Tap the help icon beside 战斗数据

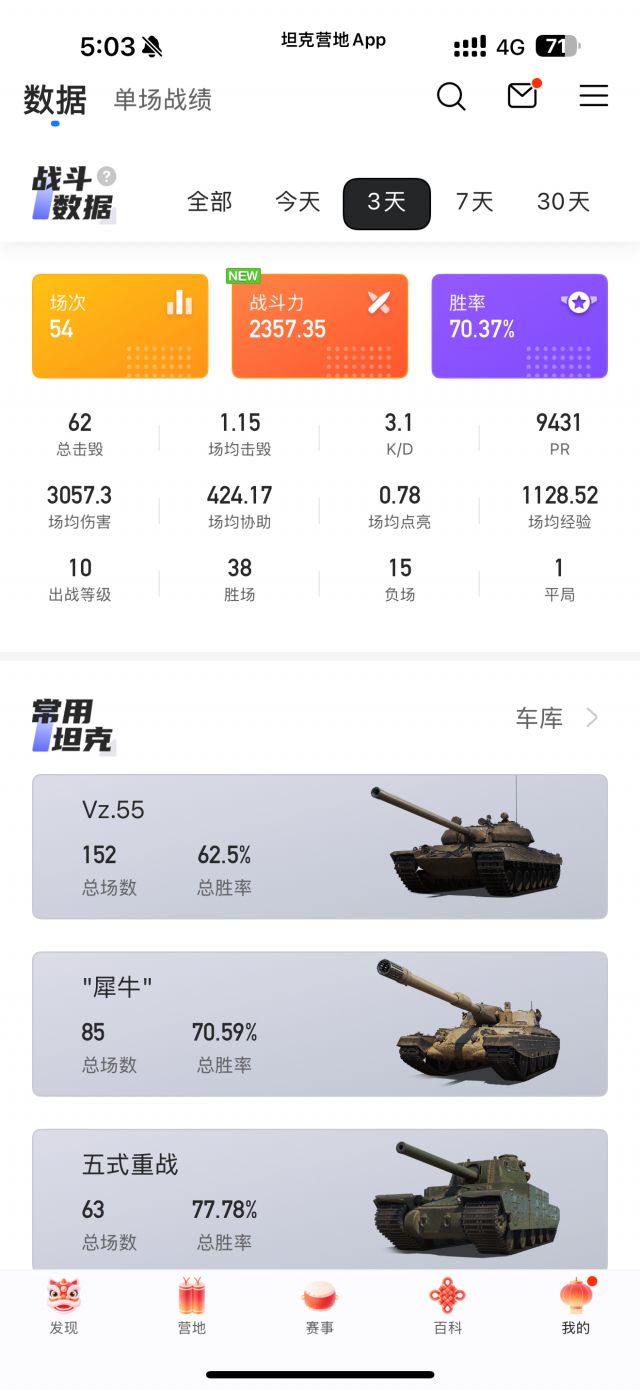tap(107, 176)
